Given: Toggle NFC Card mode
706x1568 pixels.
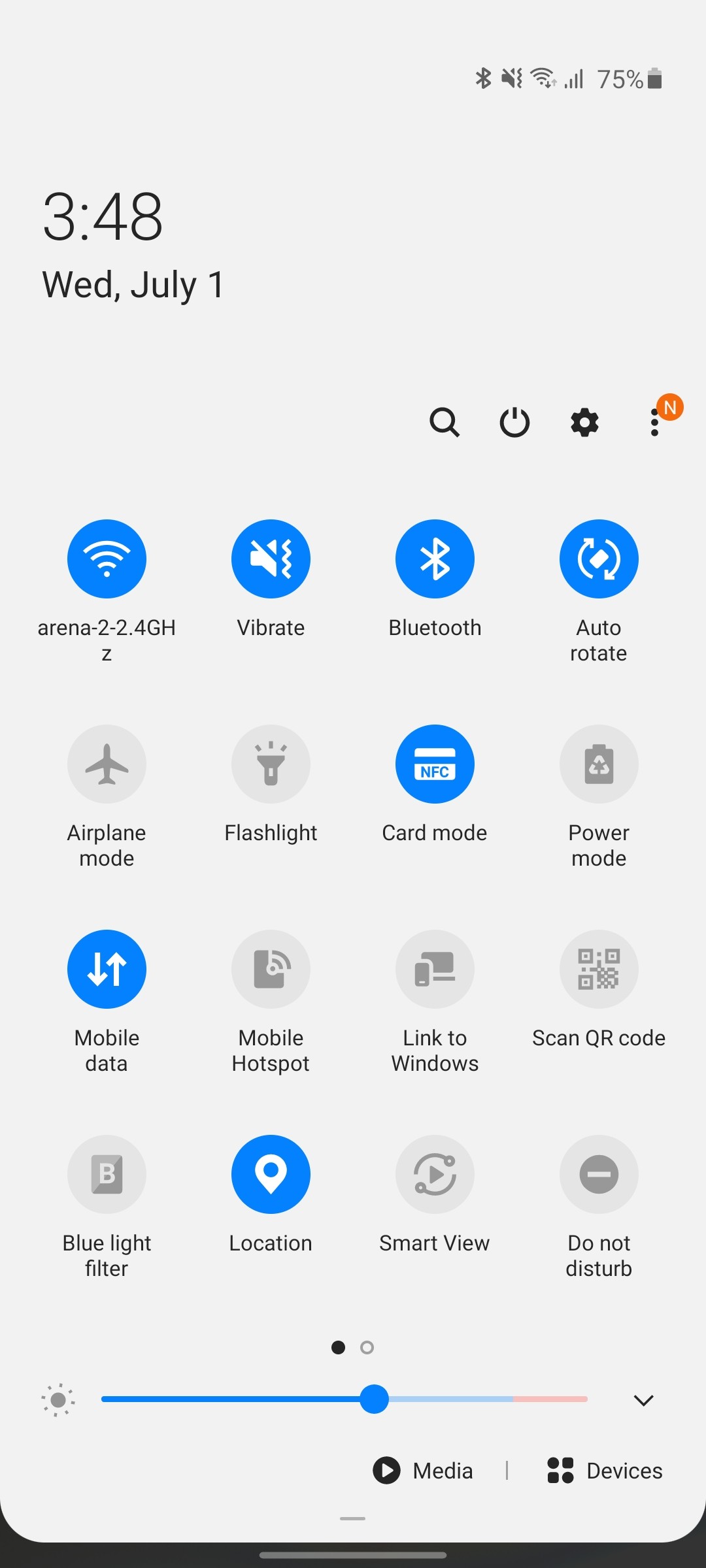Looking at the screenshot, I should pyautogui.click(x=435, y=764).
